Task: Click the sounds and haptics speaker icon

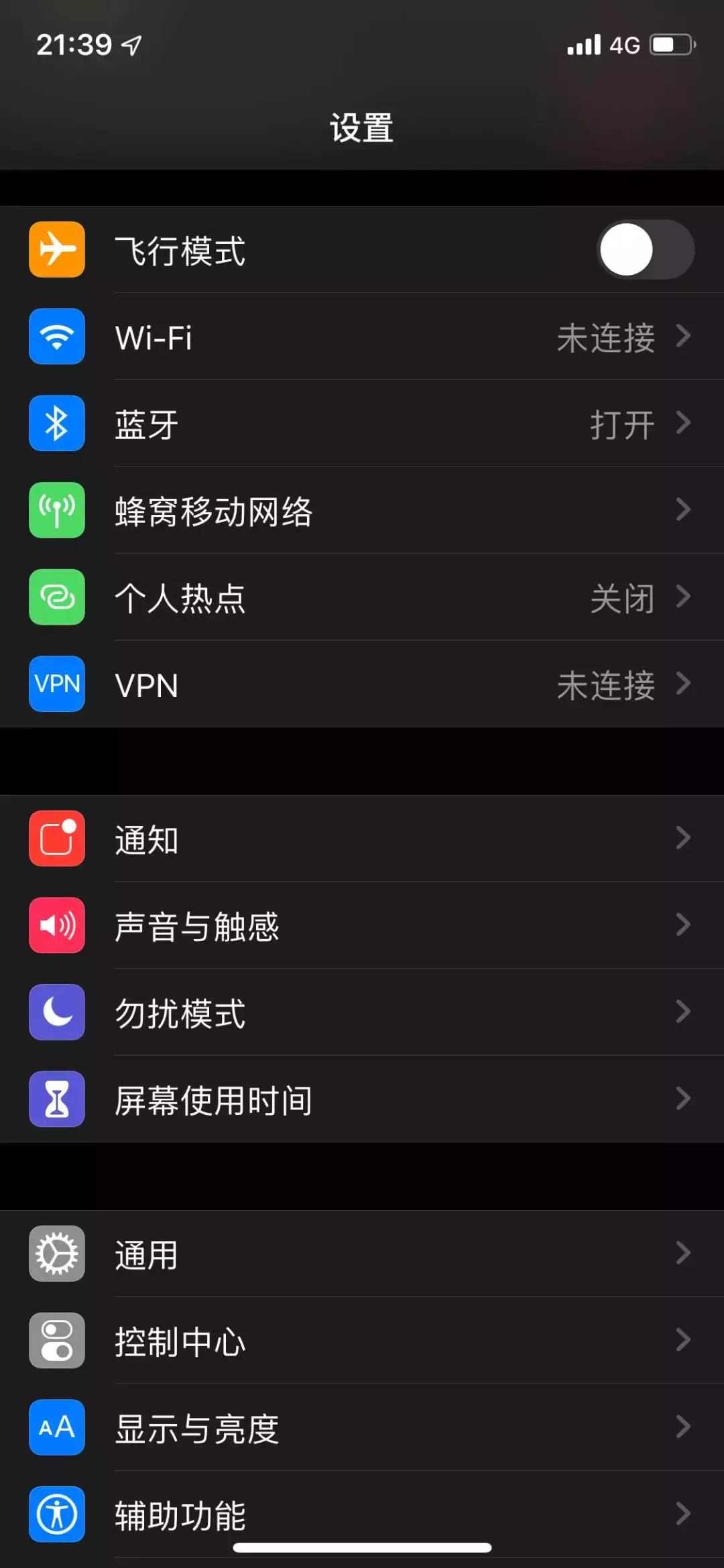Action: coord(56,926)
